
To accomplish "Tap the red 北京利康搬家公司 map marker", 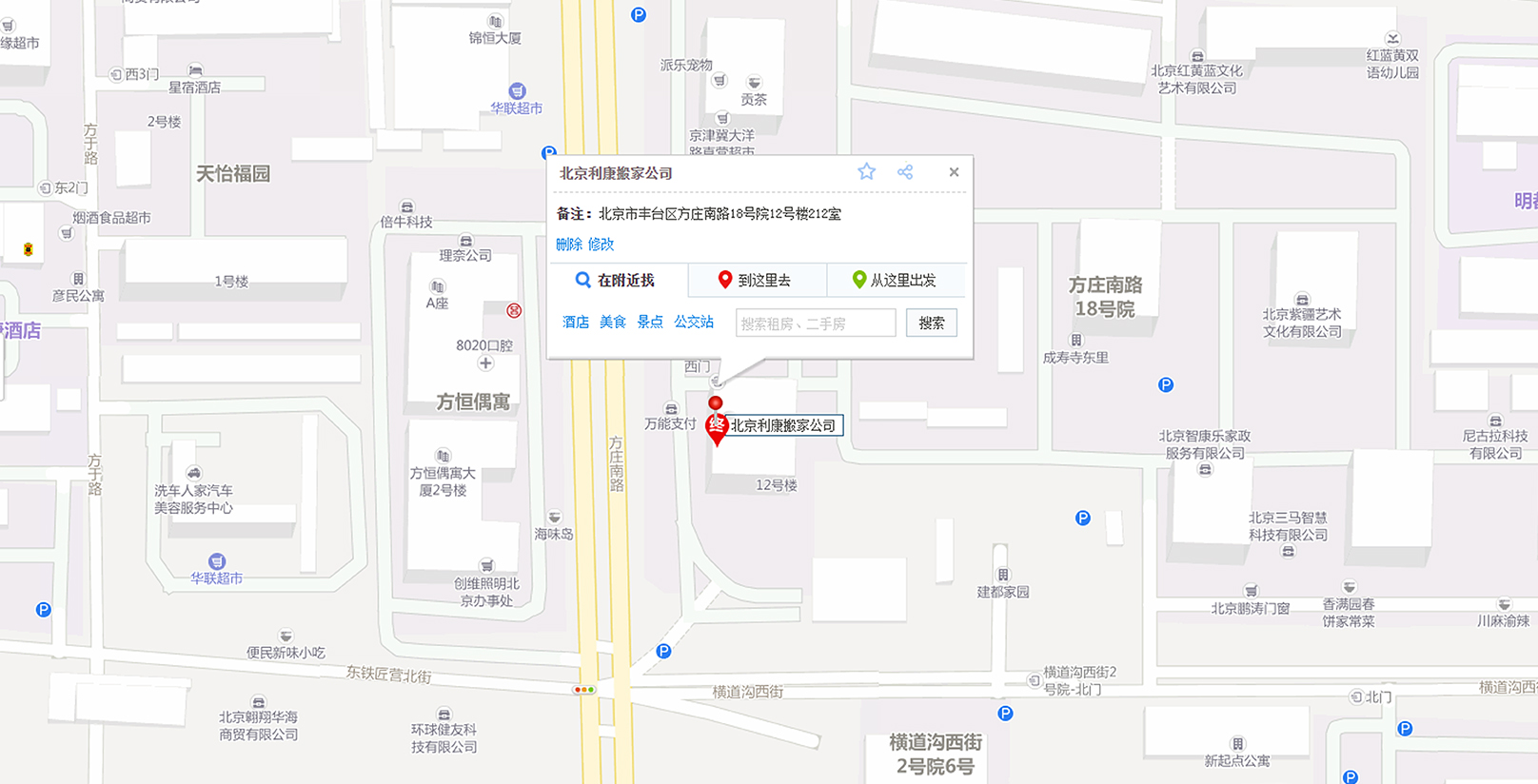I will (717, 426).
